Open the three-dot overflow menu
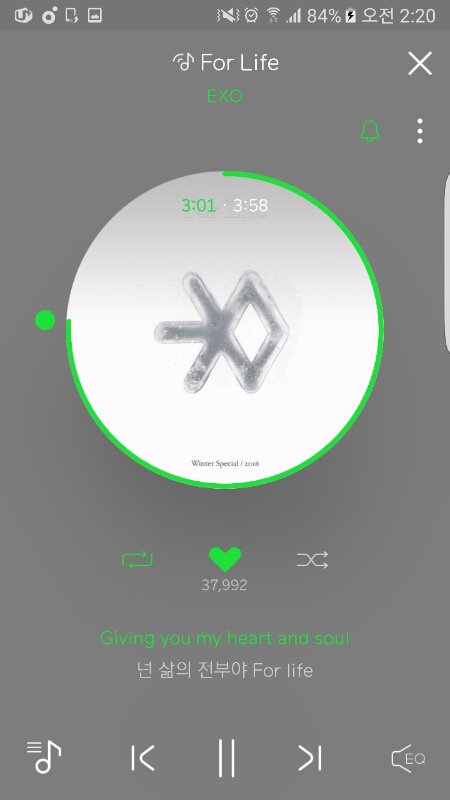 (419, 131)
